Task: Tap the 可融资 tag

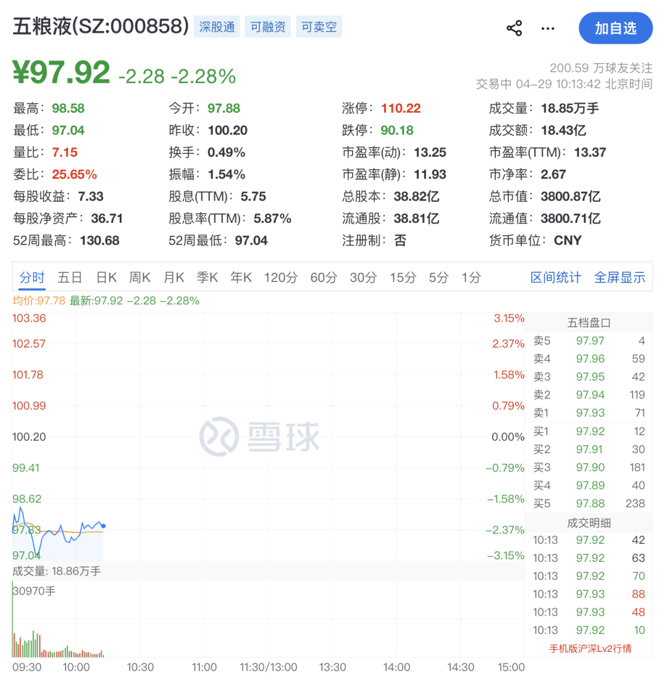Action: point(269,28)
